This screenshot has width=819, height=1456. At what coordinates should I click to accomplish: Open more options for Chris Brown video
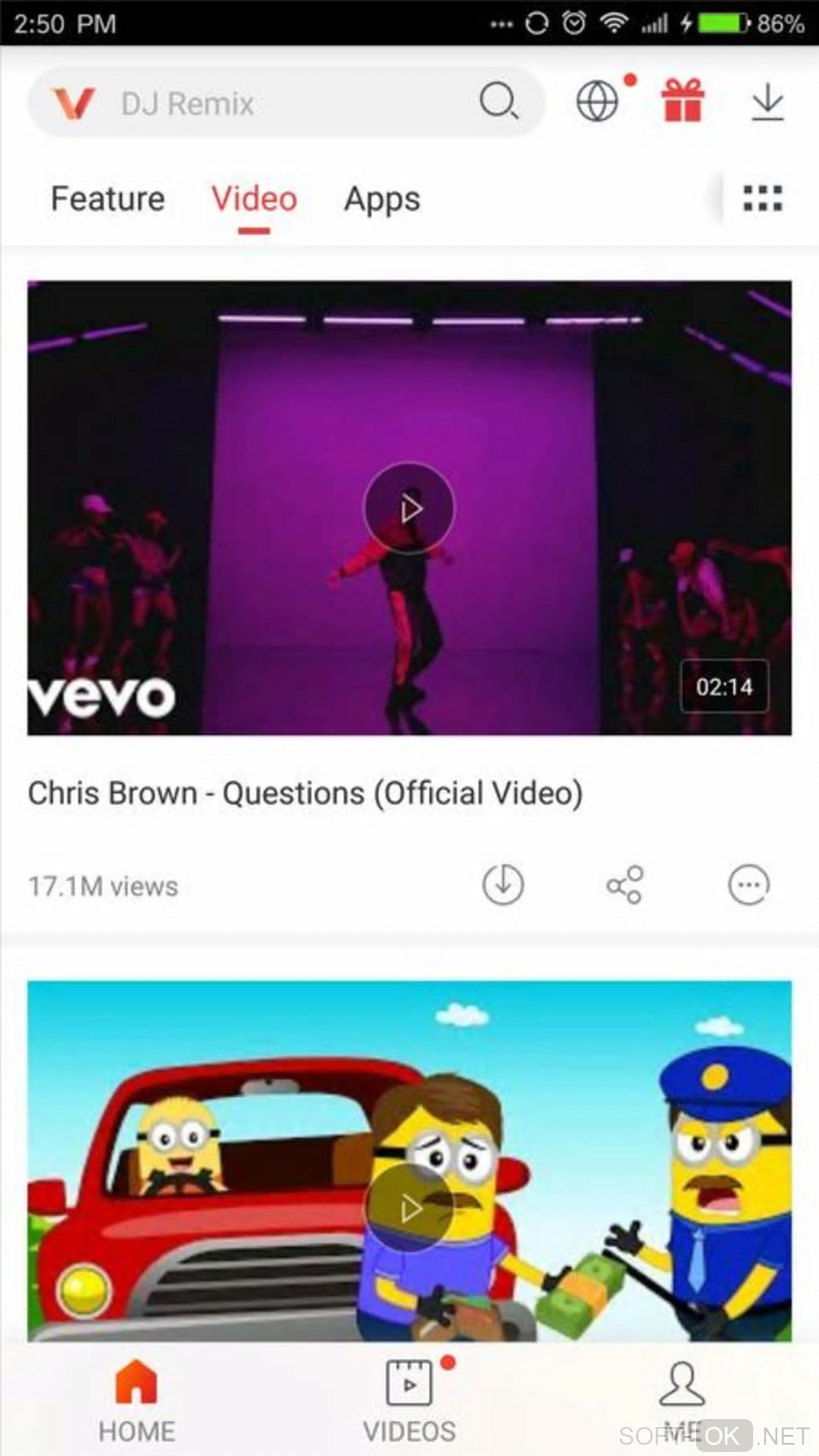click(748, 885)
